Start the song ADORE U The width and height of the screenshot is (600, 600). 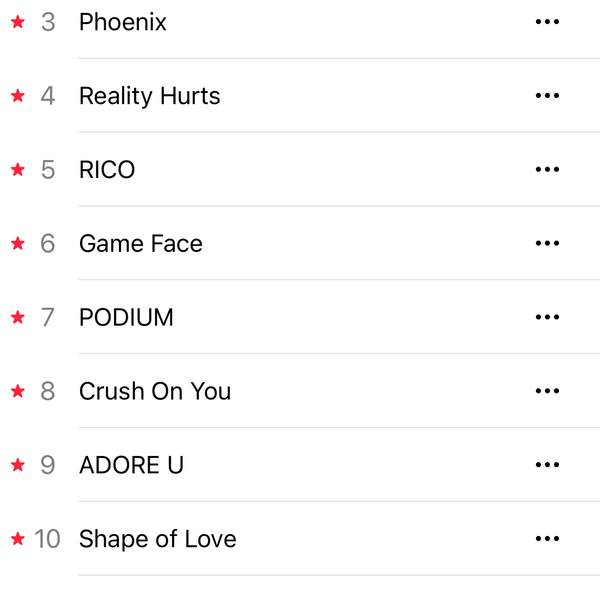pyautogui.click(x=131, y=465)
